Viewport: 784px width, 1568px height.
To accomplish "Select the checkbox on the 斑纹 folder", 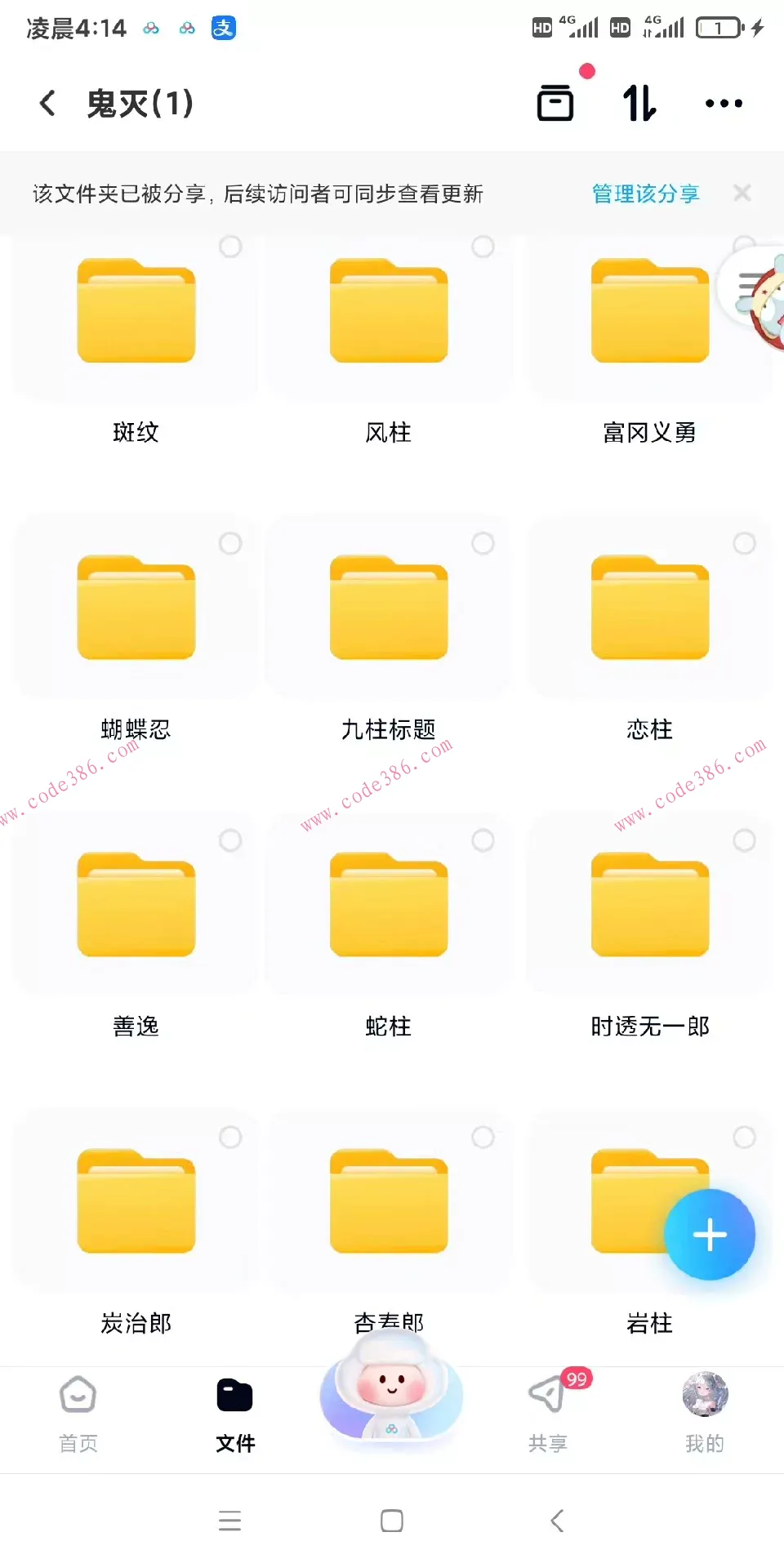I will click(x=230, y=246).
